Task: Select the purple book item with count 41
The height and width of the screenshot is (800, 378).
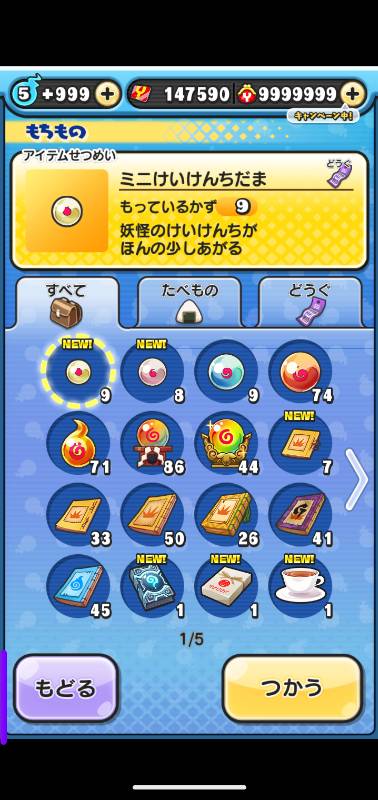Action: [300, 515]
